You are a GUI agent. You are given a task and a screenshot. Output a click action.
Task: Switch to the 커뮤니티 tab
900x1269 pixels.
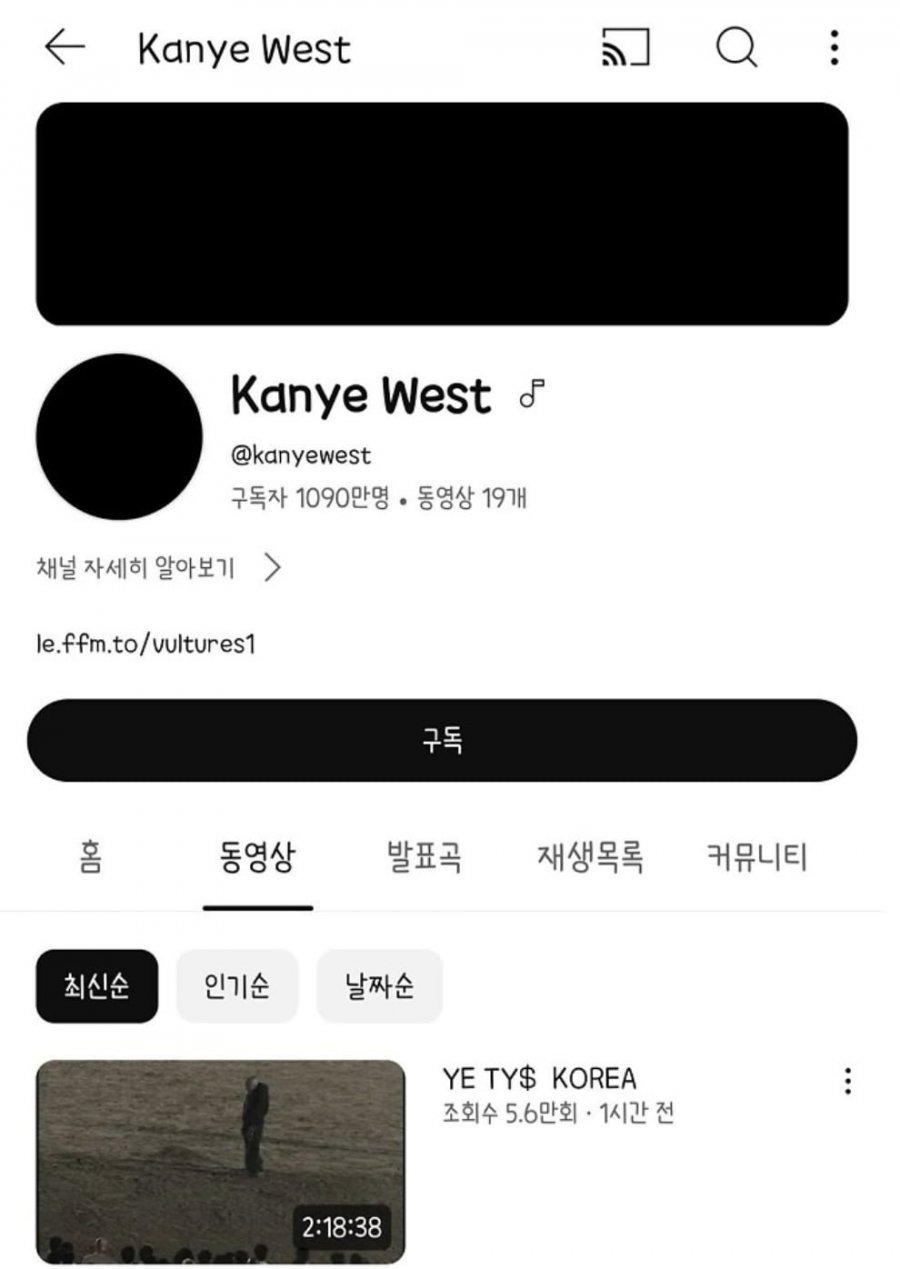pos(756,858)
